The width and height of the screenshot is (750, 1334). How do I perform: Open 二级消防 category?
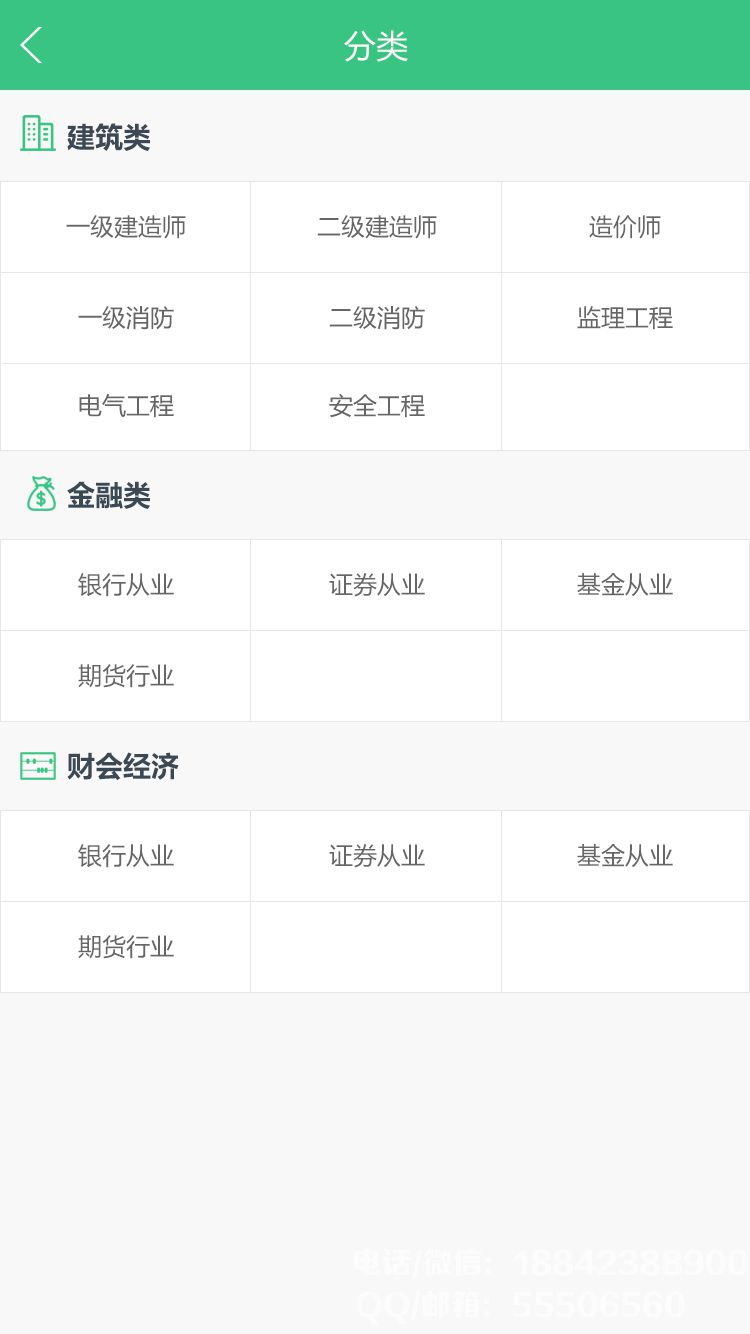tap(376, 318)
